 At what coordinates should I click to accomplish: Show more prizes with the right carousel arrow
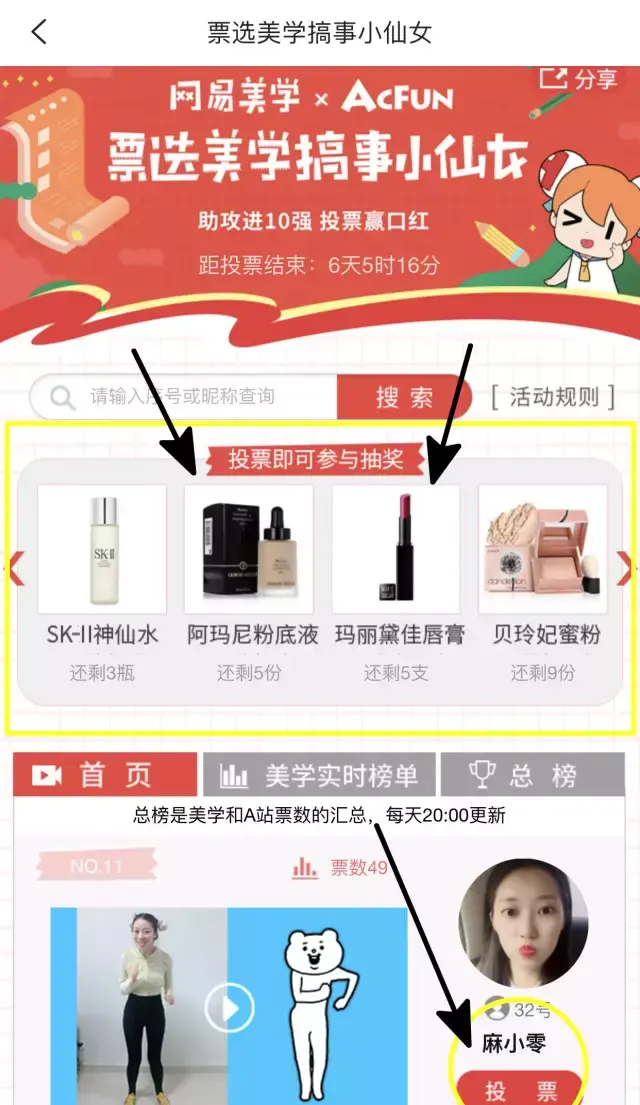625,568
